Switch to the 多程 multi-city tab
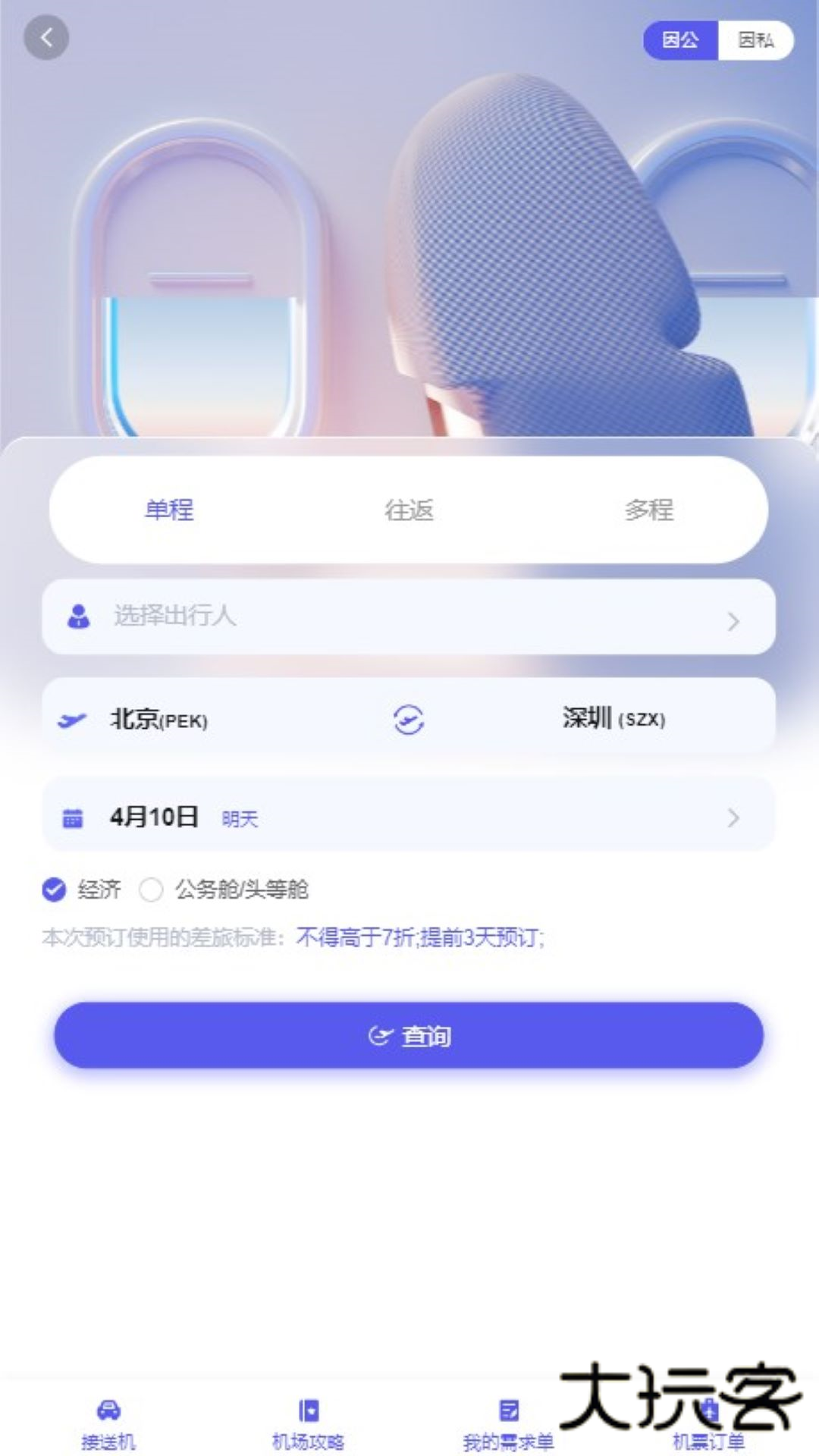The height and width of the screenshot is (1456, 819). click(648, 511)
